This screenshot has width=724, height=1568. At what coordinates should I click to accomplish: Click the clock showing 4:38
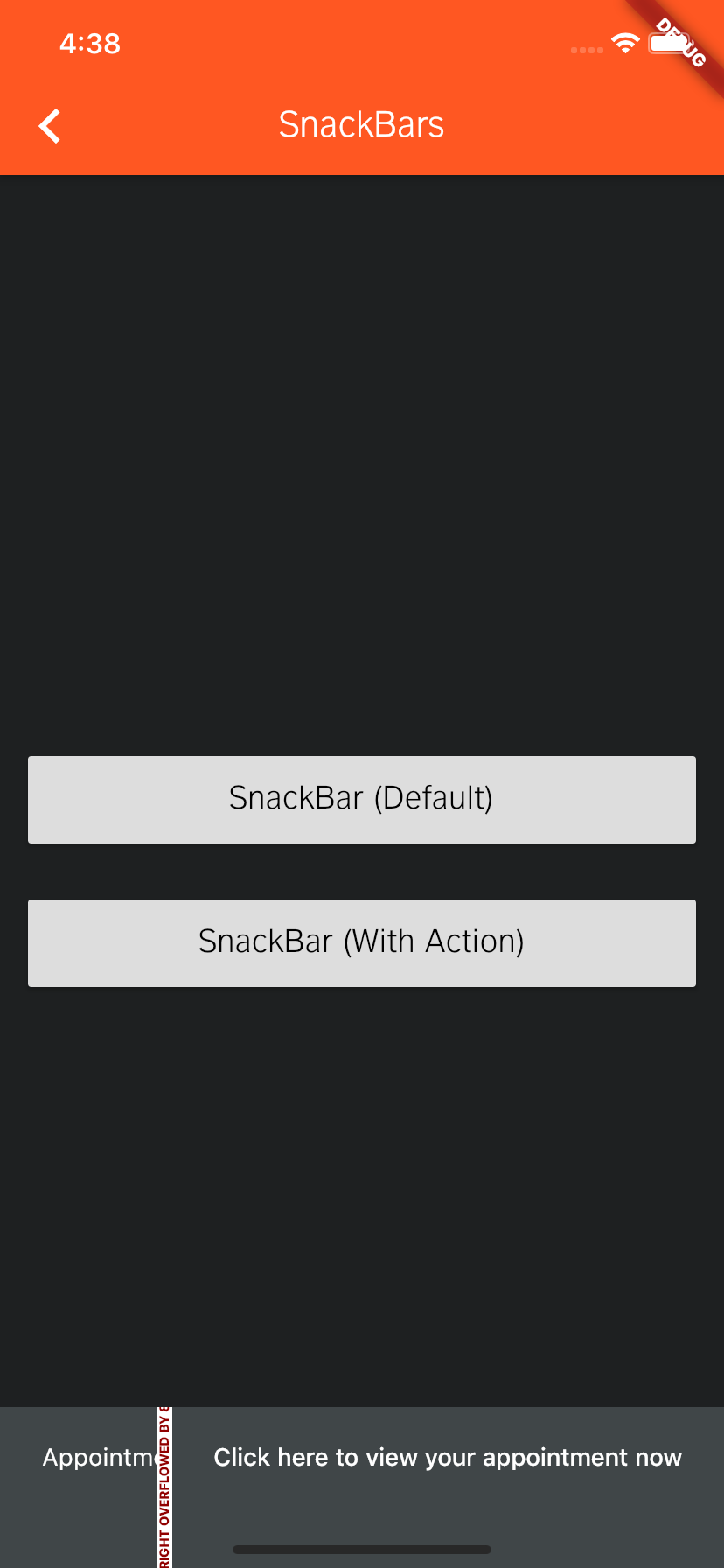[x=89, y=44]
